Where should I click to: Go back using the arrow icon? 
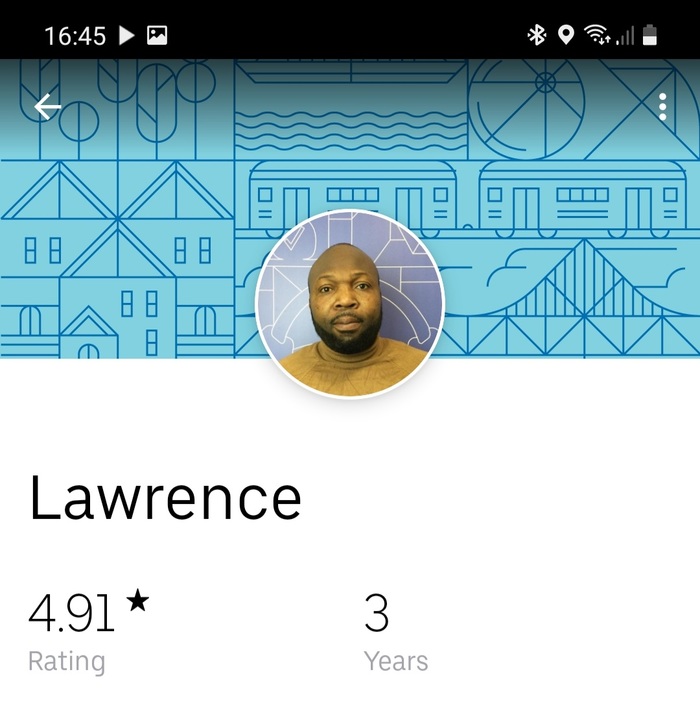coord(47,107)
